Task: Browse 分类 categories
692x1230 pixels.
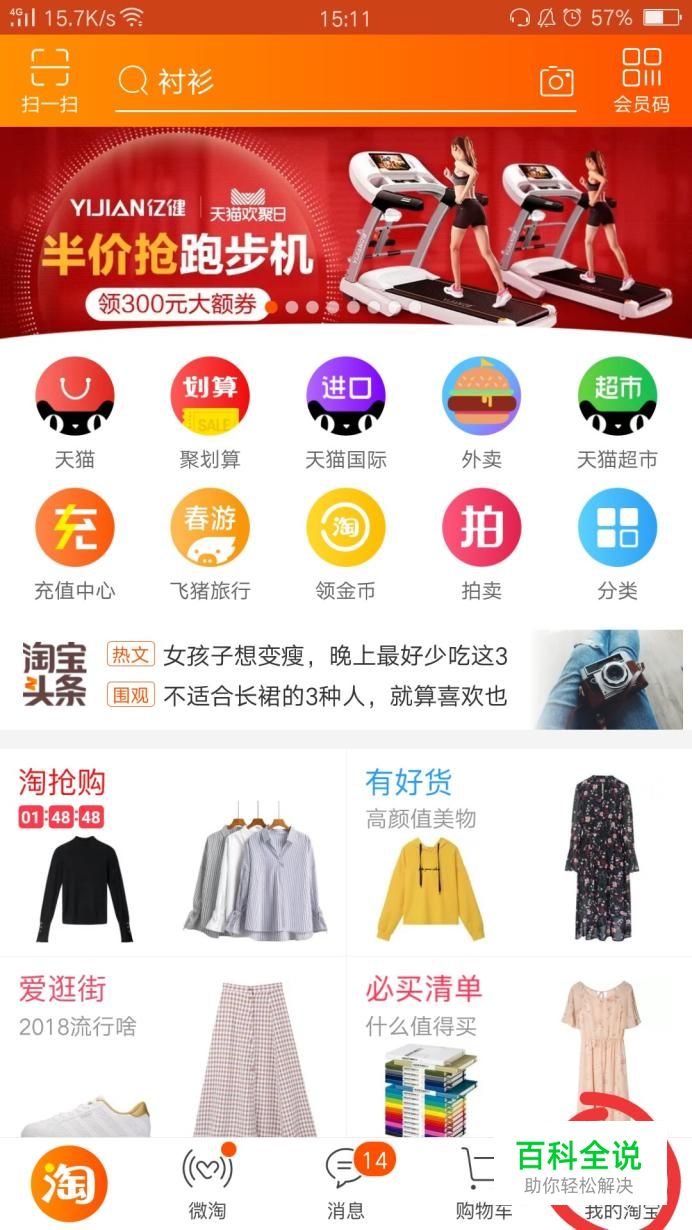Action: (x=617, y=543)
